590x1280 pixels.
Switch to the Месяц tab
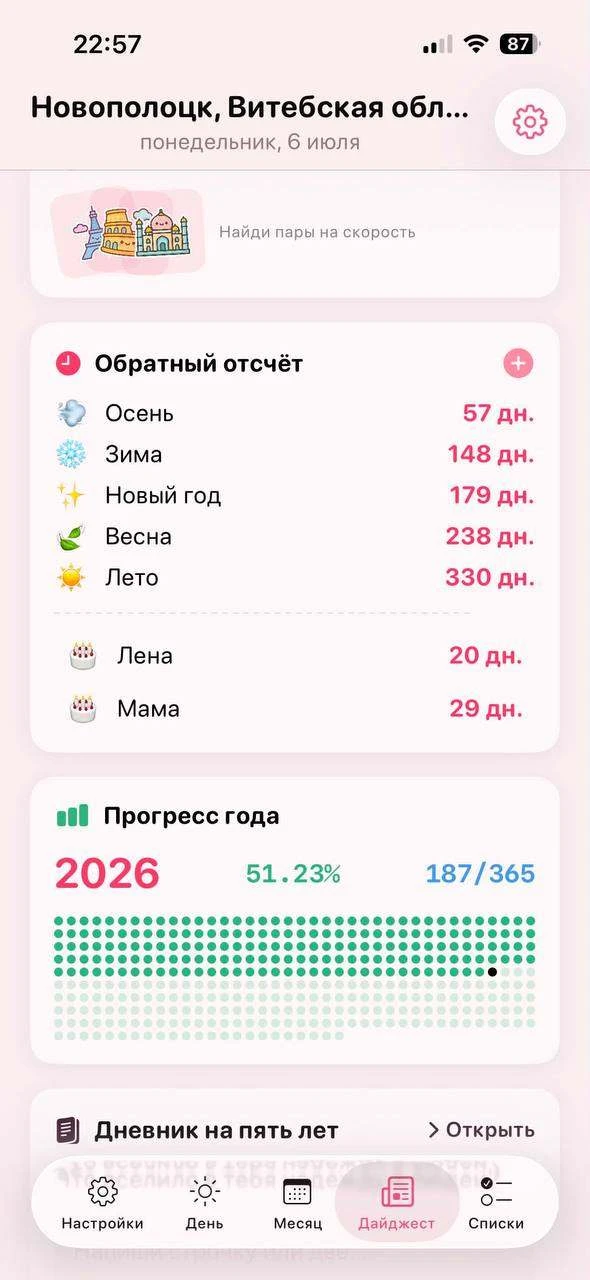click(x=298, y=1204)
